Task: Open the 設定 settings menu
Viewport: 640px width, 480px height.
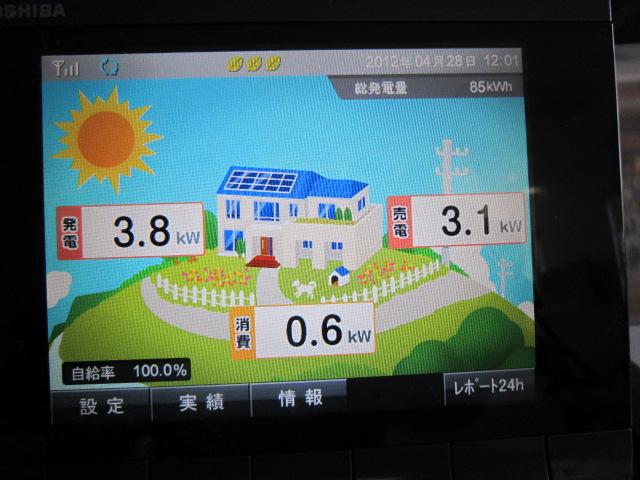Action: pos(102,406)
